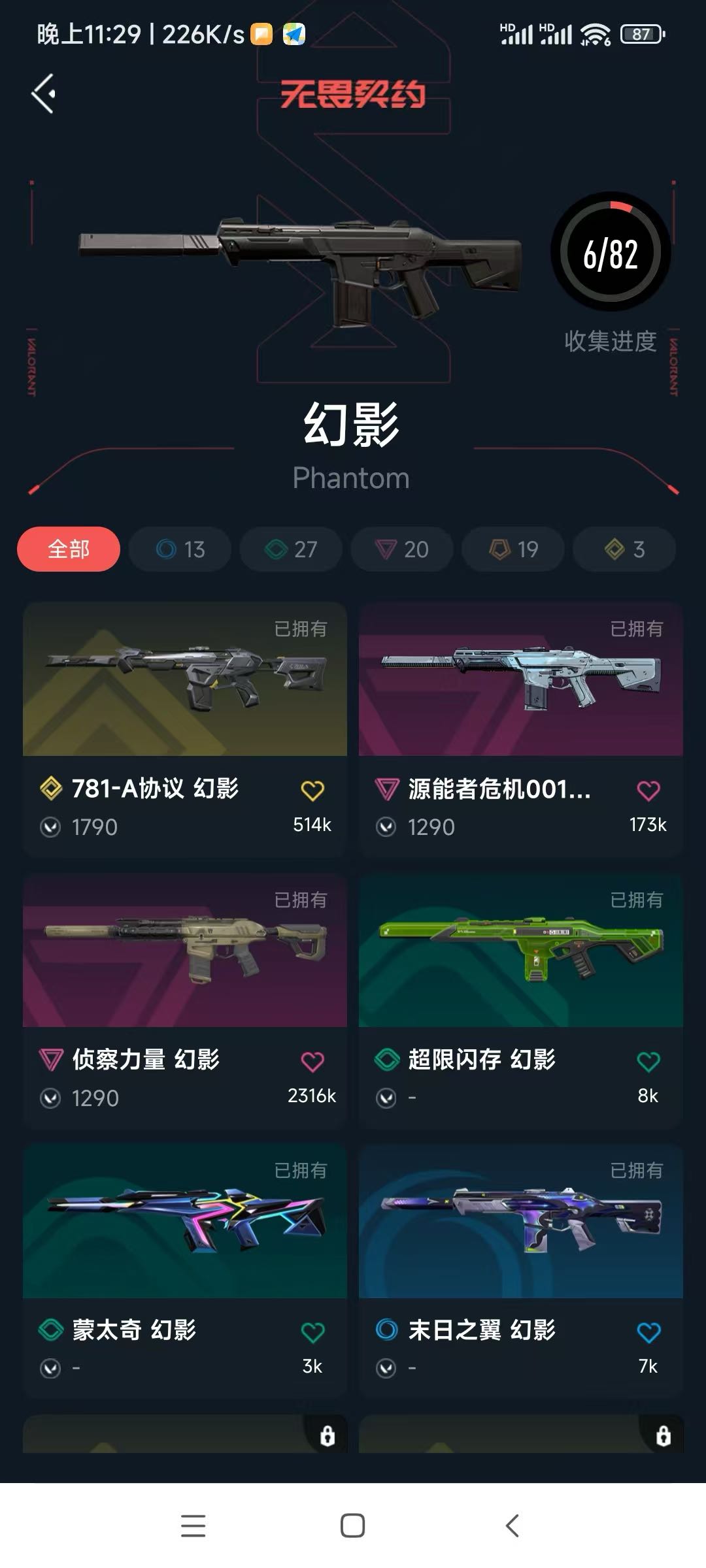
Task: Filter skins by the green tier showing 27
Action: point(291,549)
